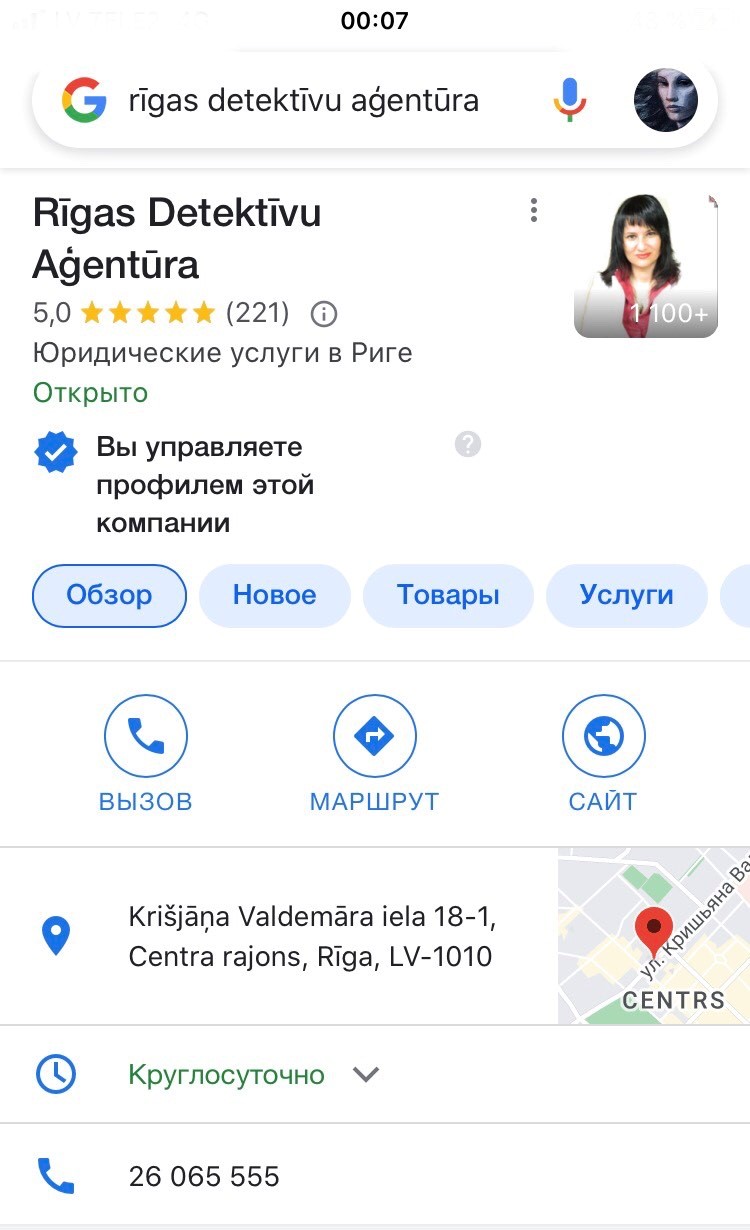
Task: Switch to the Товары tab
Action: (x=447, y=596)
